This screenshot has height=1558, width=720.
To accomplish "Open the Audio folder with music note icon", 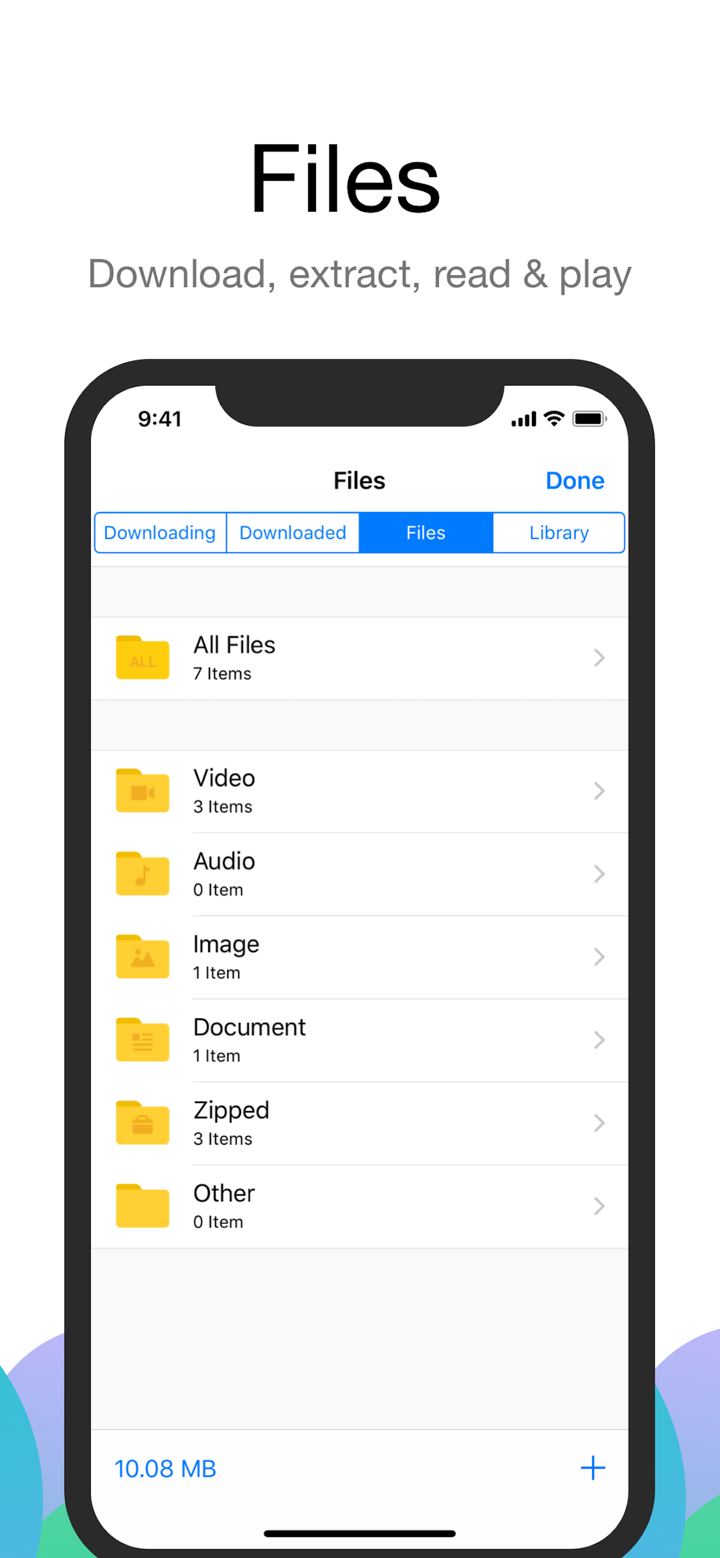I will pyautogui.click(x=142, y=874).
